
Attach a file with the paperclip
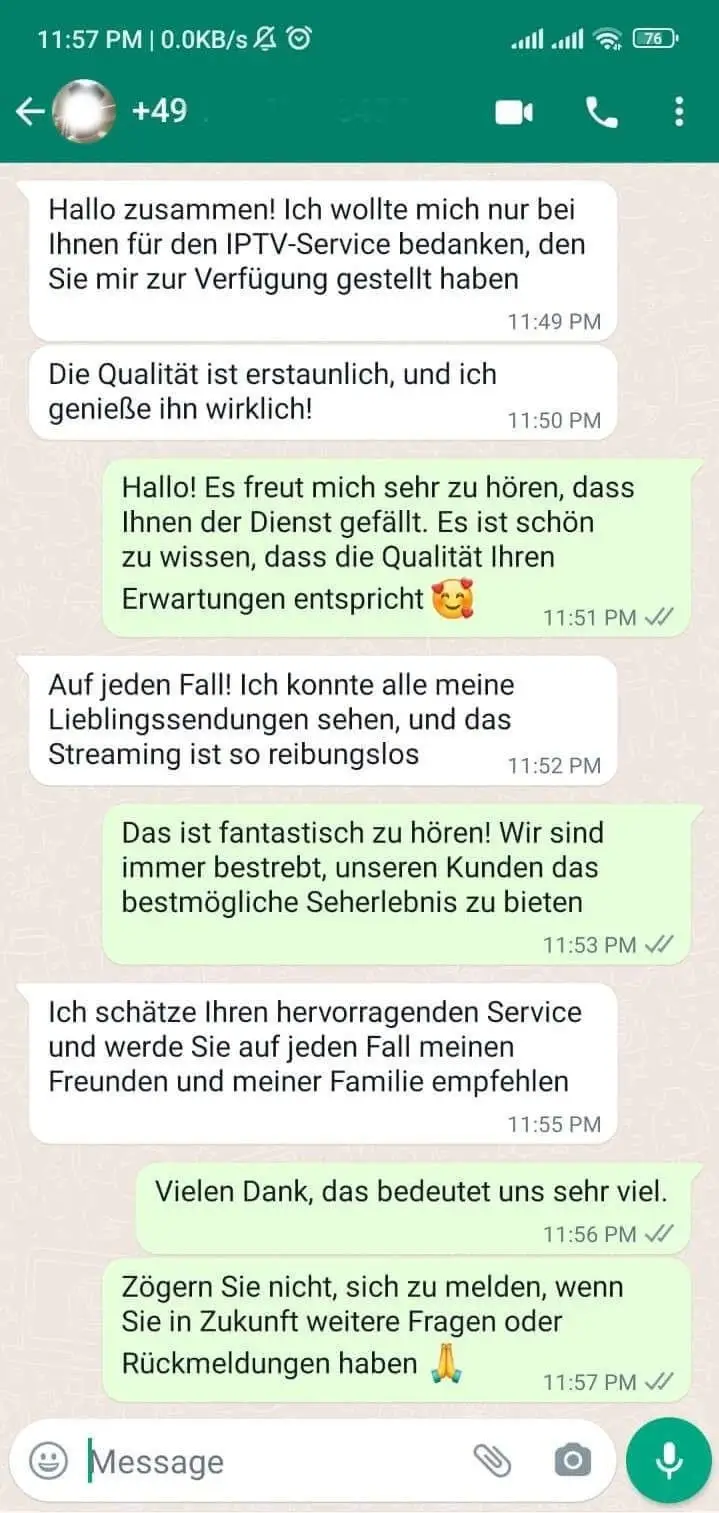click(x=492, y=1461)
